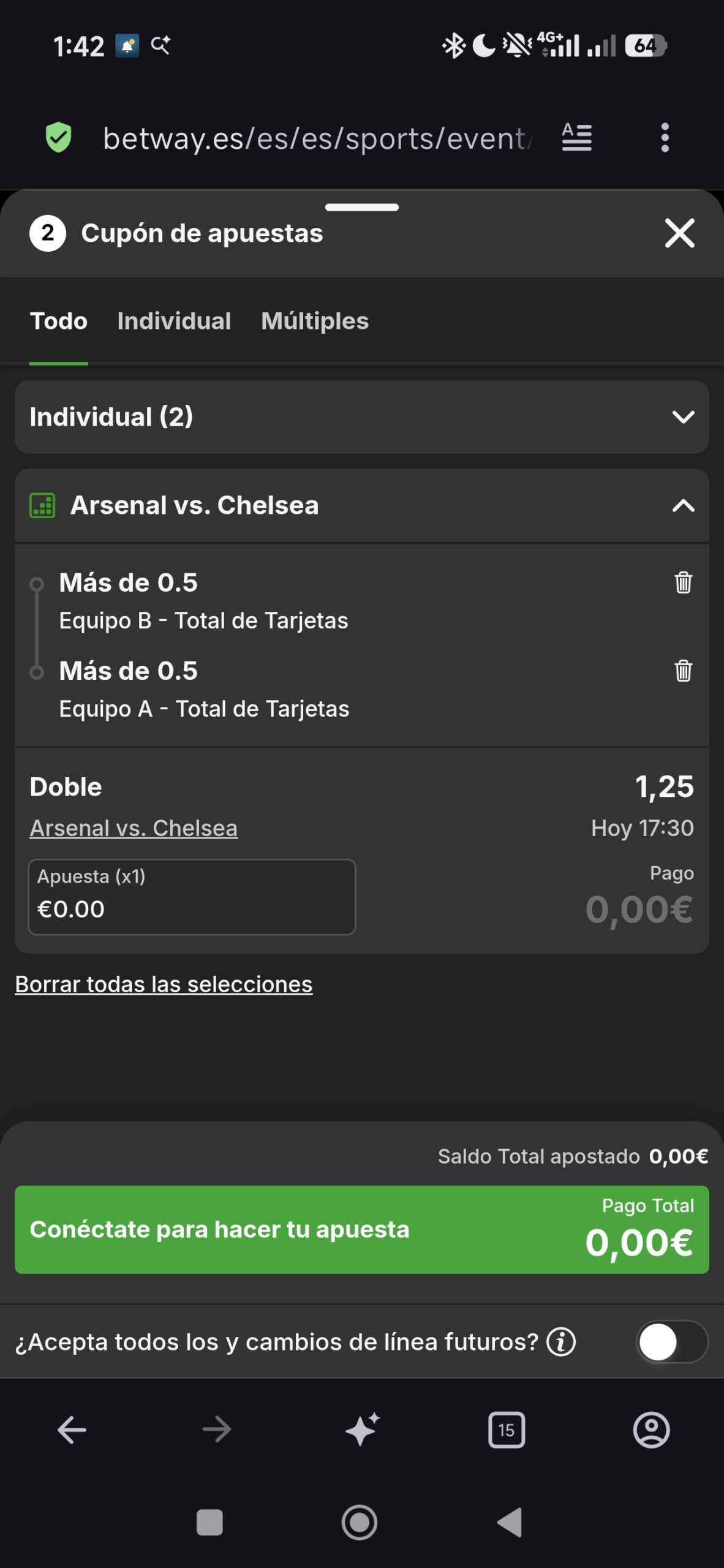Select the Todo tab
The height and width of the screenshot is (1568, 724).
point(59,321)
